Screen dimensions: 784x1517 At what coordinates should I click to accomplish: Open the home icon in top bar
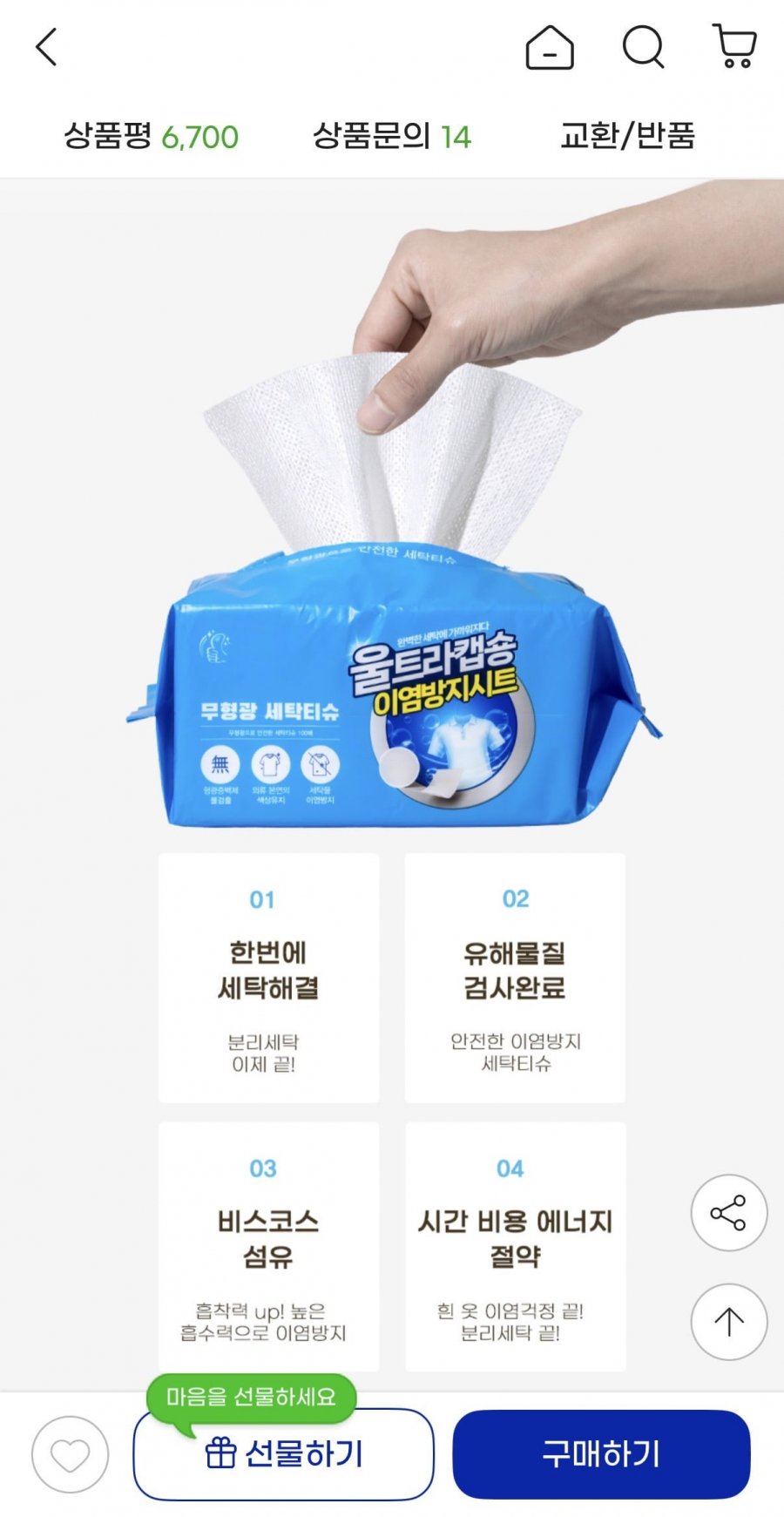(x=550, y=47)
